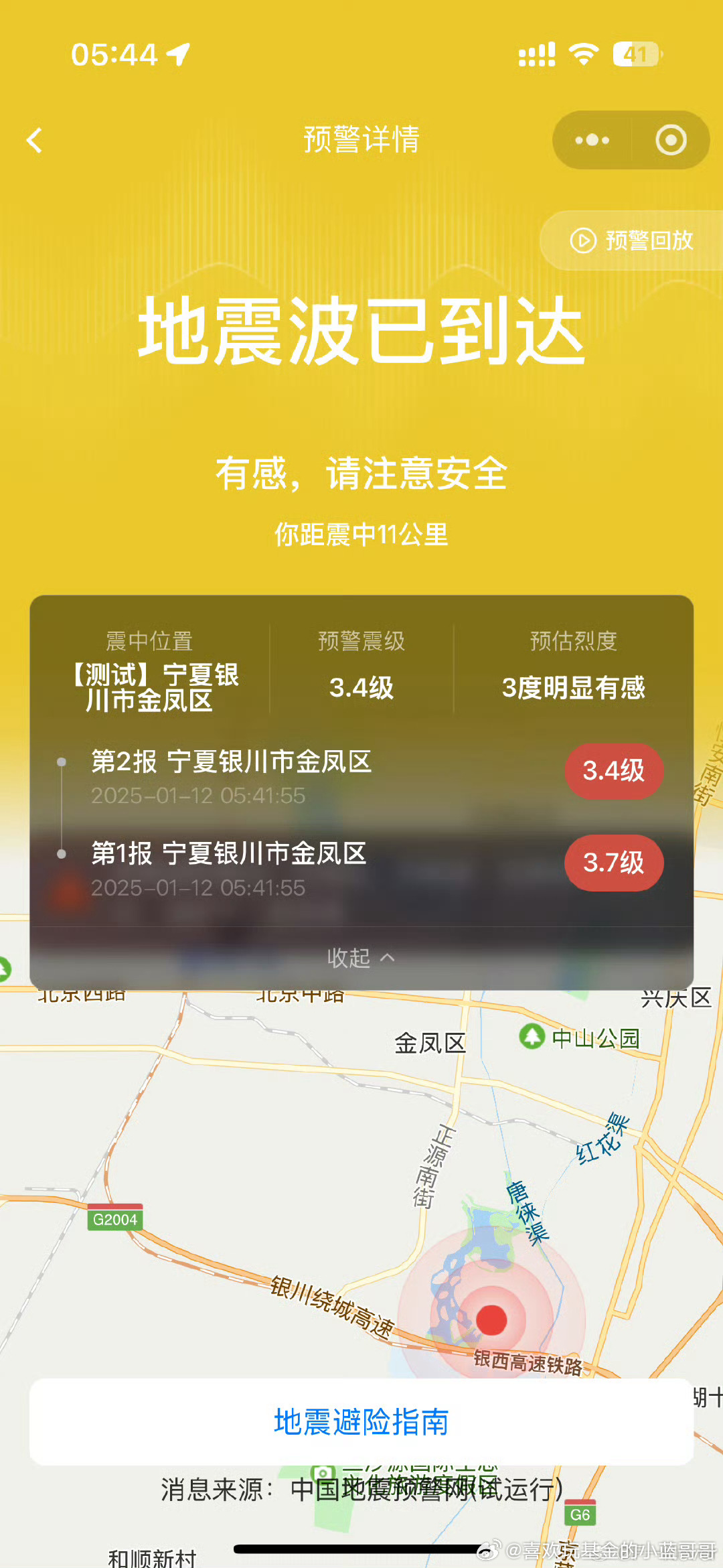Image resolution: width=723 pixels, height=1568 pixels.
Task: Close the mini program with the circle icon
Action: [670, 141]
